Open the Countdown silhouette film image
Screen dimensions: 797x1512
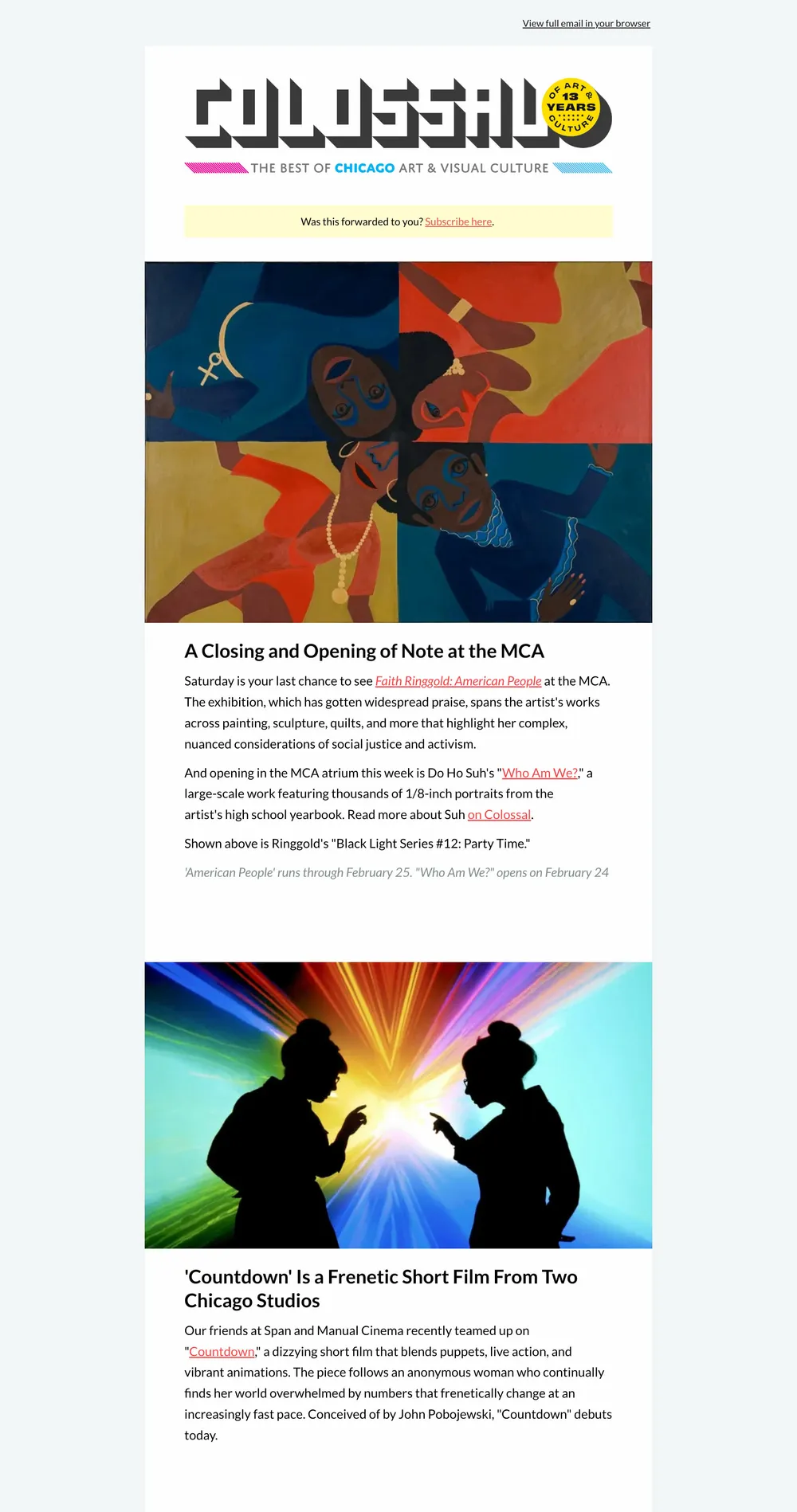[x=398, y=1105]
